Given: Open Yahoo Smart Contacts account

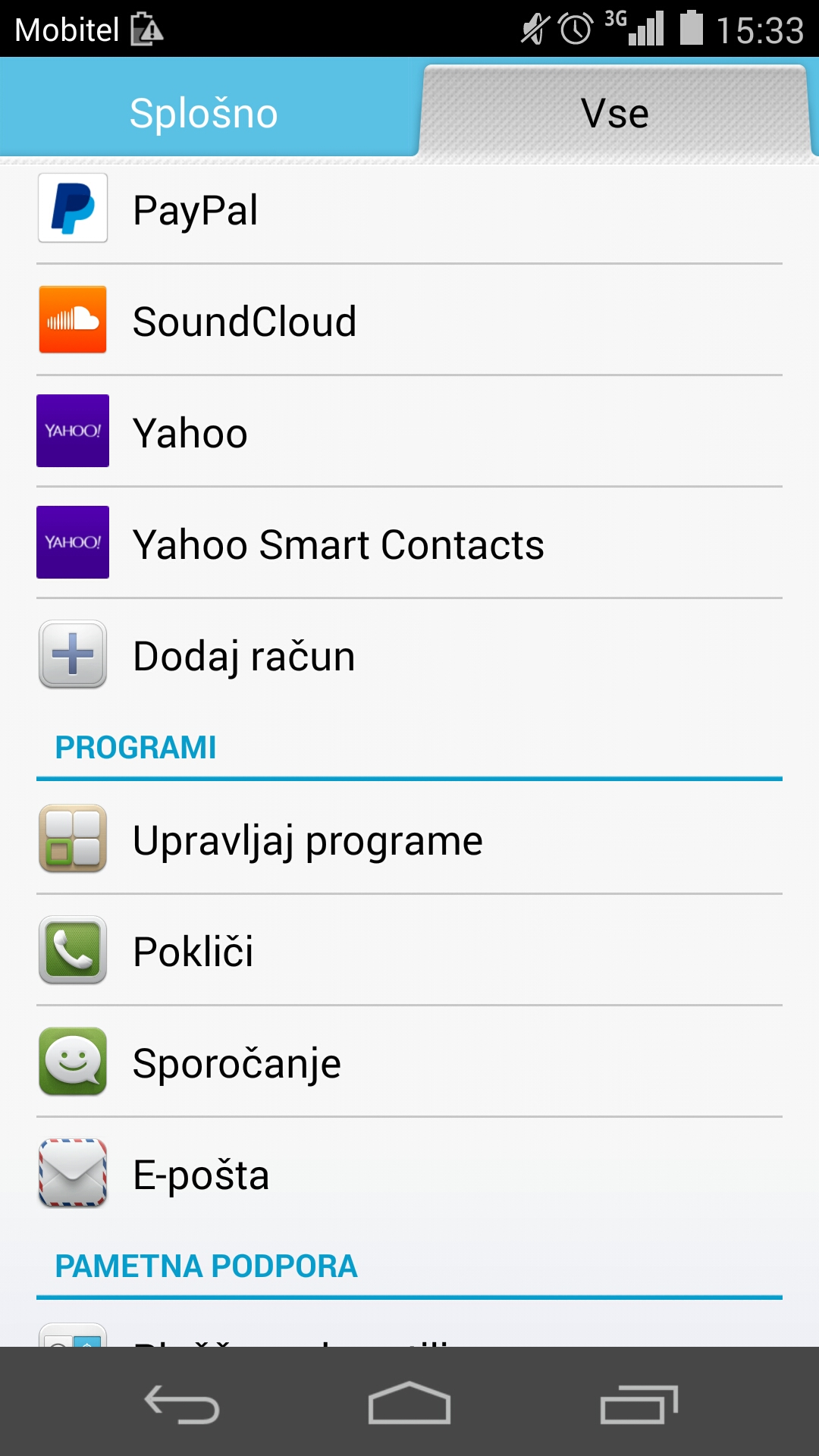Looking at the screenshot, I should click(409, 544).
